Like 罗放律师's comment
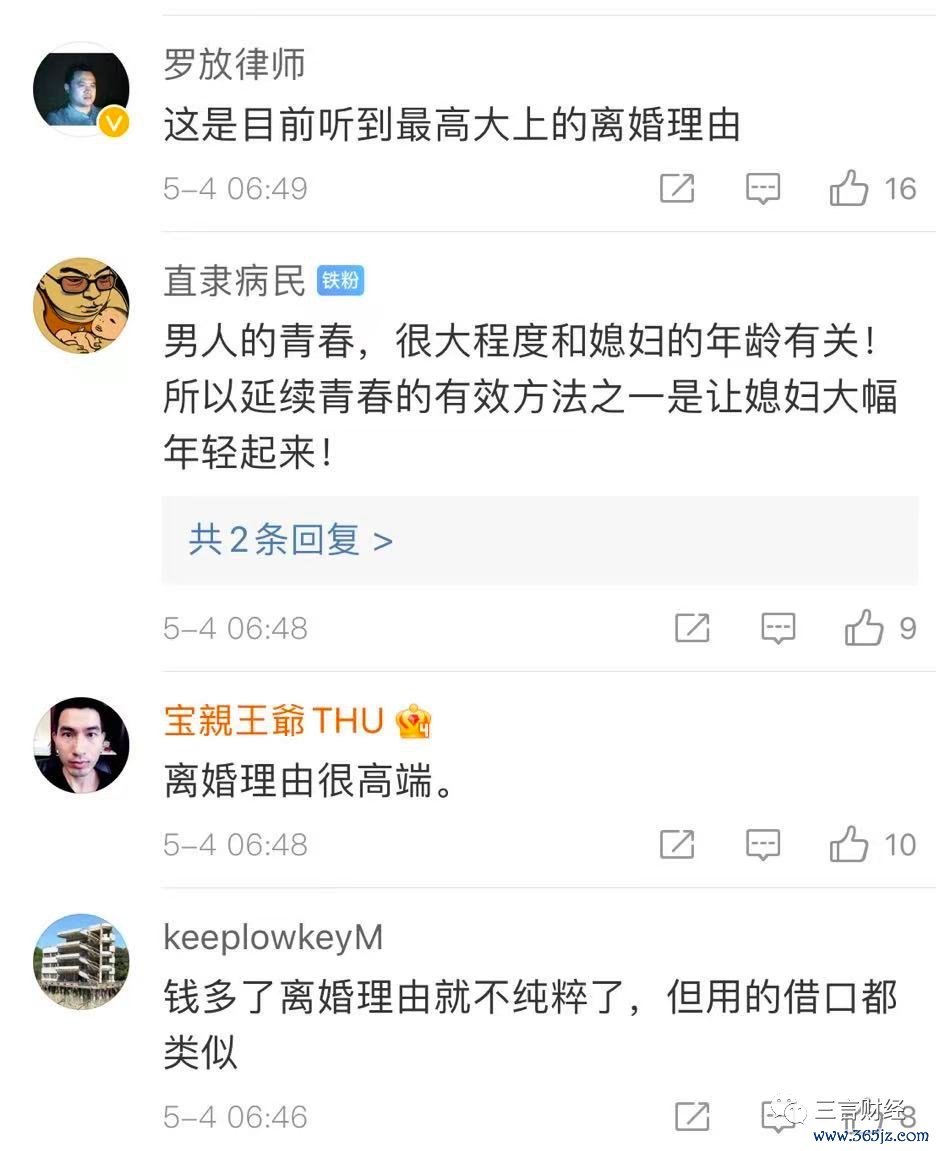The width and height of the screenshot is (936, 1151). [849, 188]
